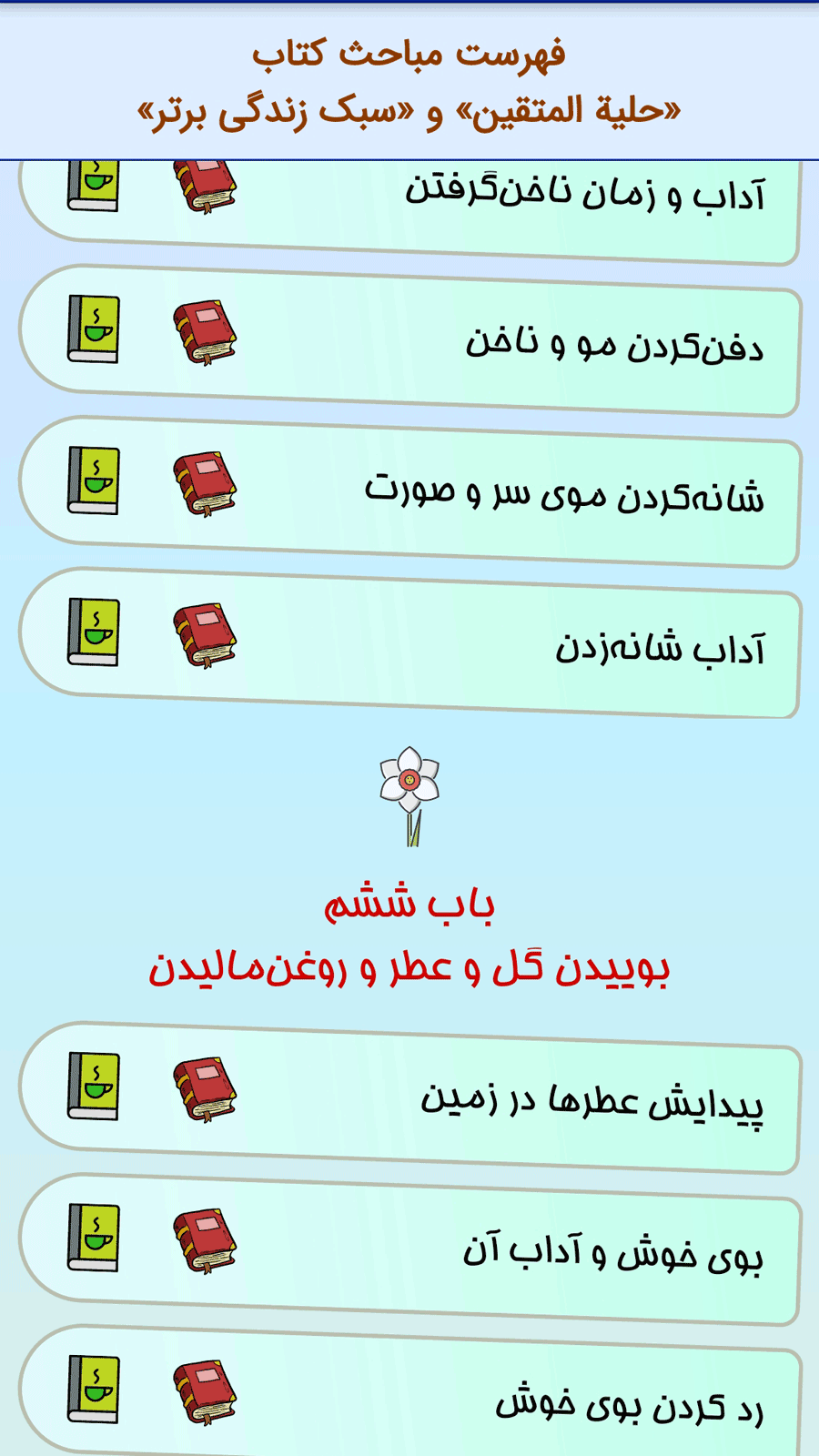The height and width of the screenshot is (1456, 819).
Task: Open the green book icon for پیدایش عطرها در زمین
Action: [x=94, y=1086]
